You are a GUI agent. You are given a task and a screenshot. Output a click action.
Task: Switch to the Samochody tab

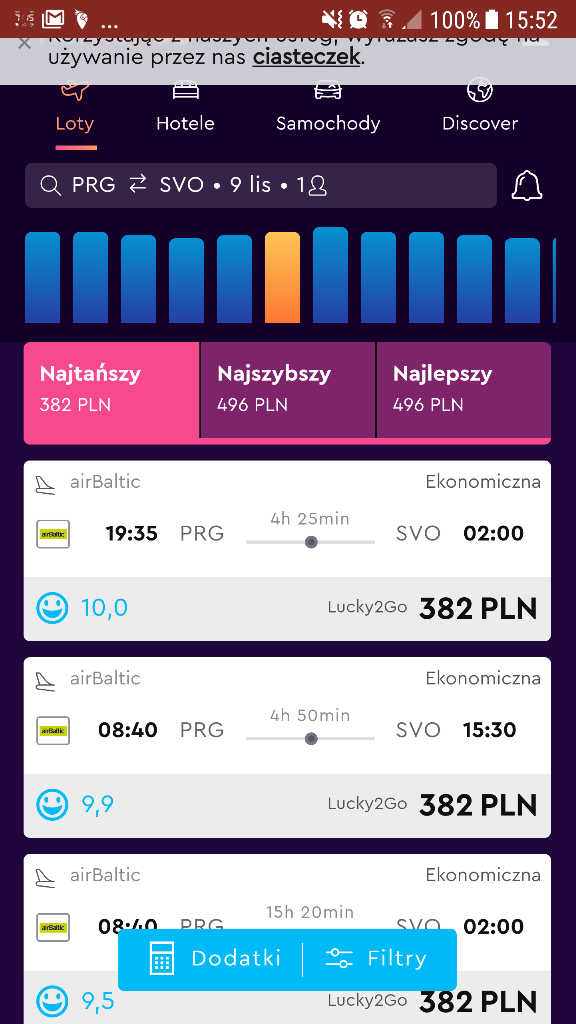328,107
